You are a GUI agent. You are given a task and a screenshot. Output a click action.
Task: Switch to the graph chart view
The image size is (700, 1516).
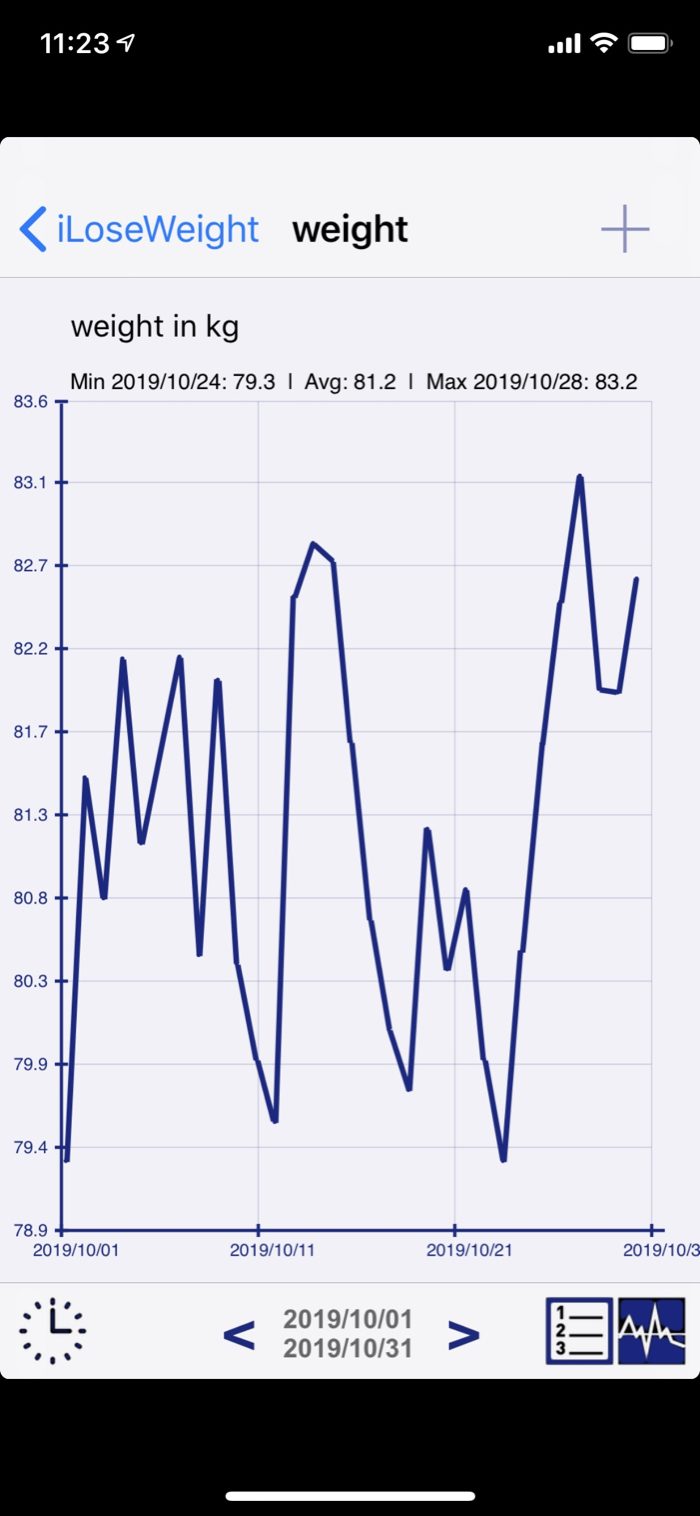point(652,1331)
